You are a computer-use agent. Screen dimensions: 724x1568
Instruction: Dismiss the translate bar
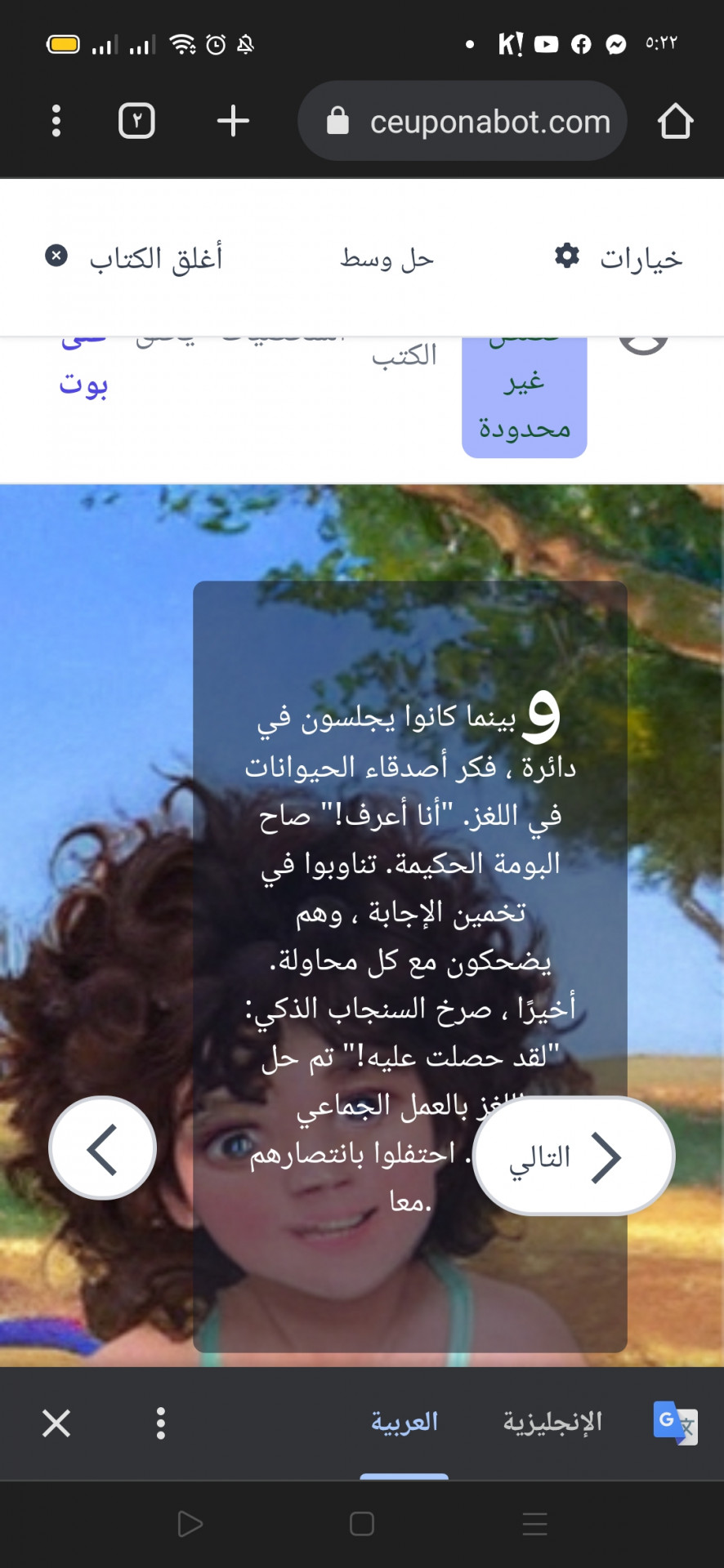pyautogui.click(x=56, y=1423)
